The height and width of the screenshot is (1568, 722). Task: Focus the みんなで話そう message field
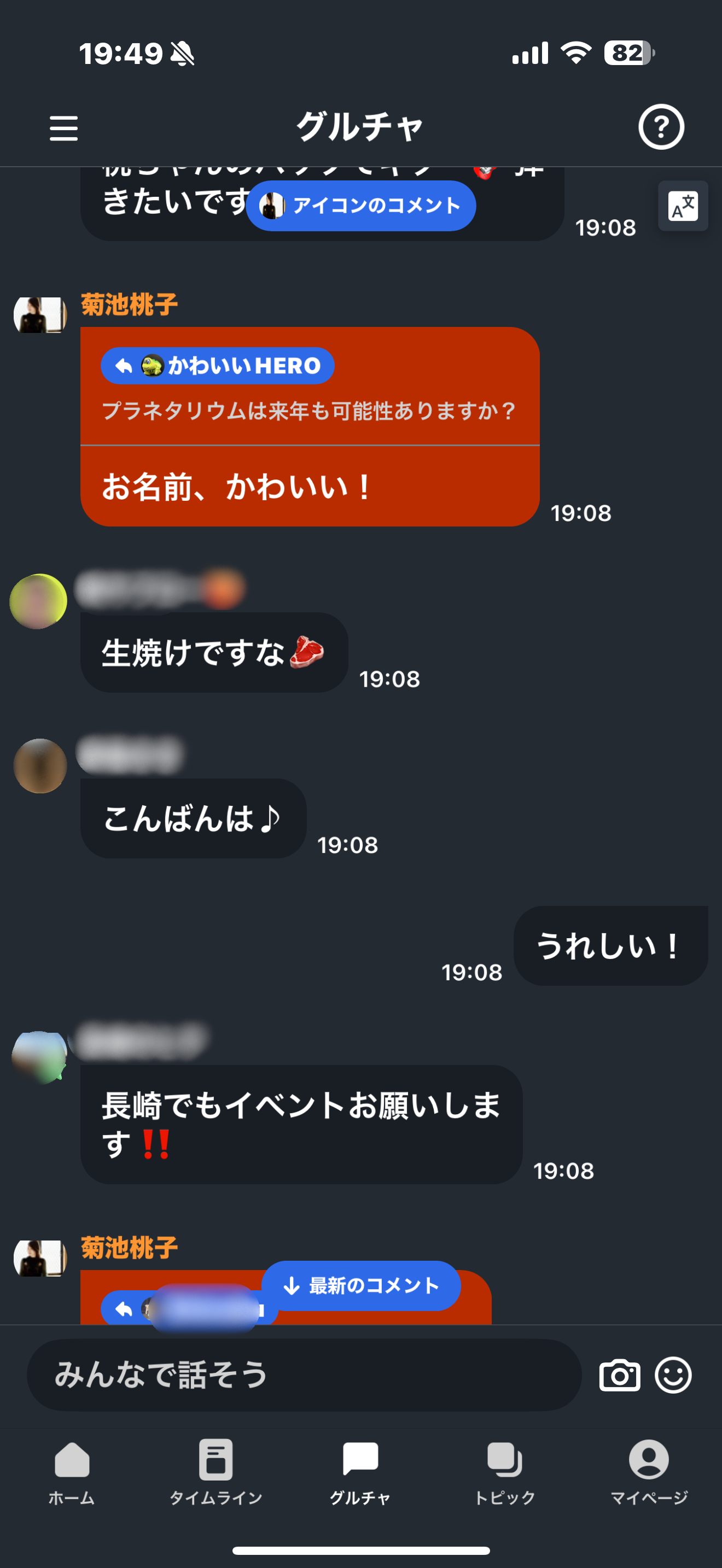pyautogui.click(x=304, y=1375)
